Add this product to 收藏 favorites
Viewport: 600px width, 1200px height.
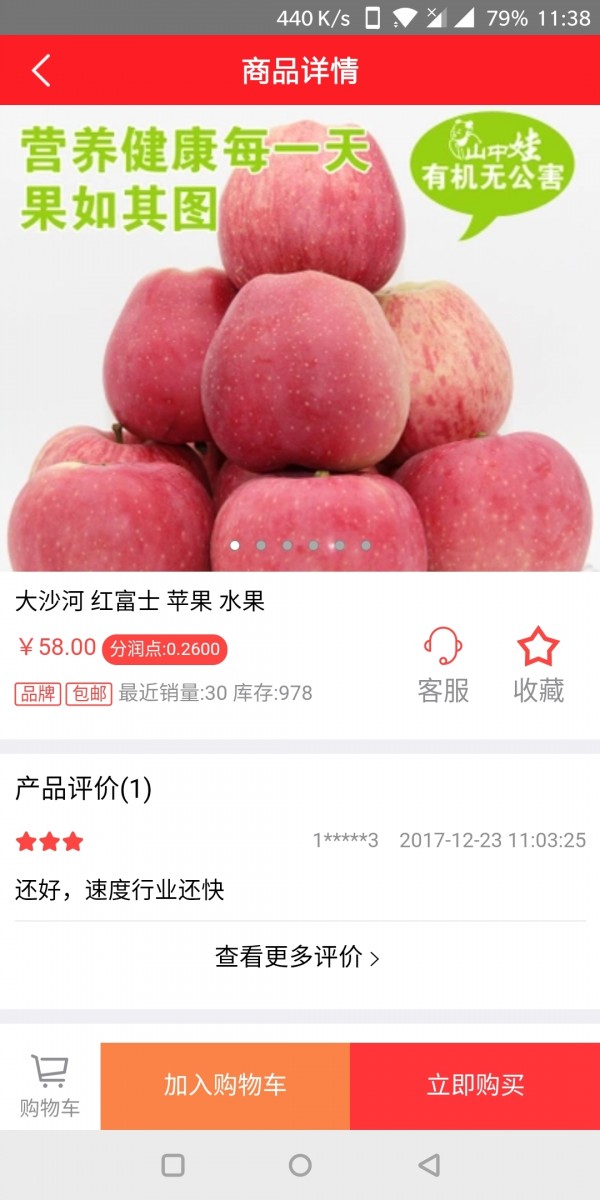pos(538,665)
